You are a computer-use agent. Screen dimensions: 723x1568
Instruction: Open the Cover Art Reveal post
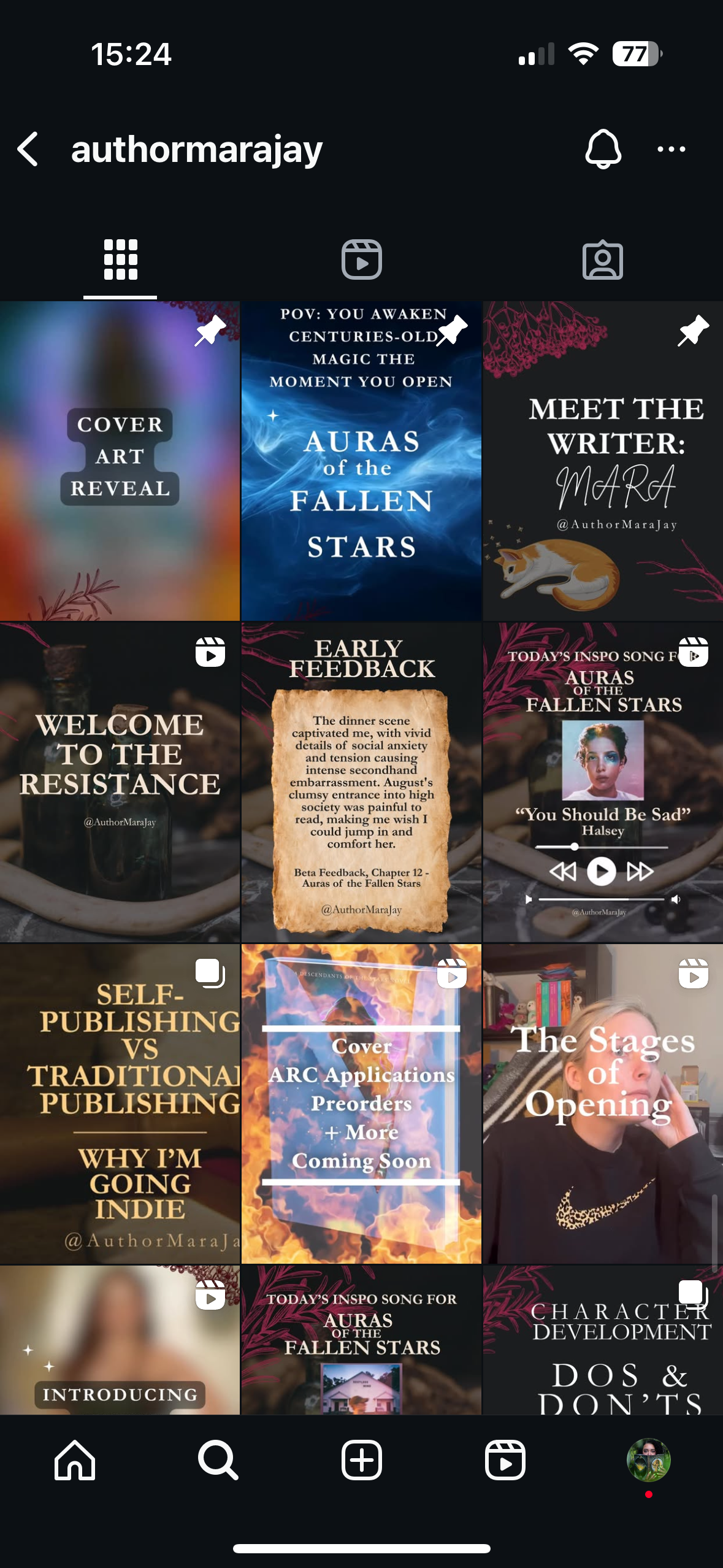(x=120, y=460)
